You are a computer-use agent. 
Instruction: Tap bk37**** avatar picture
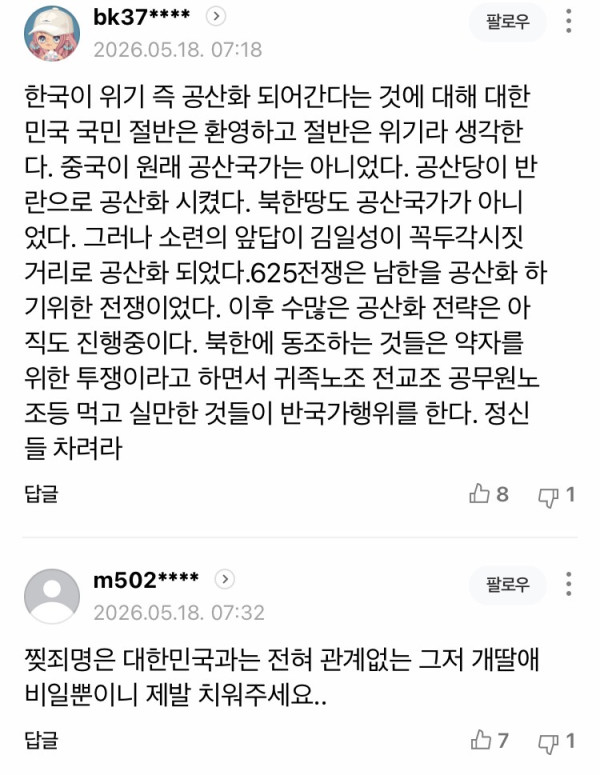(x=52, y=34)
